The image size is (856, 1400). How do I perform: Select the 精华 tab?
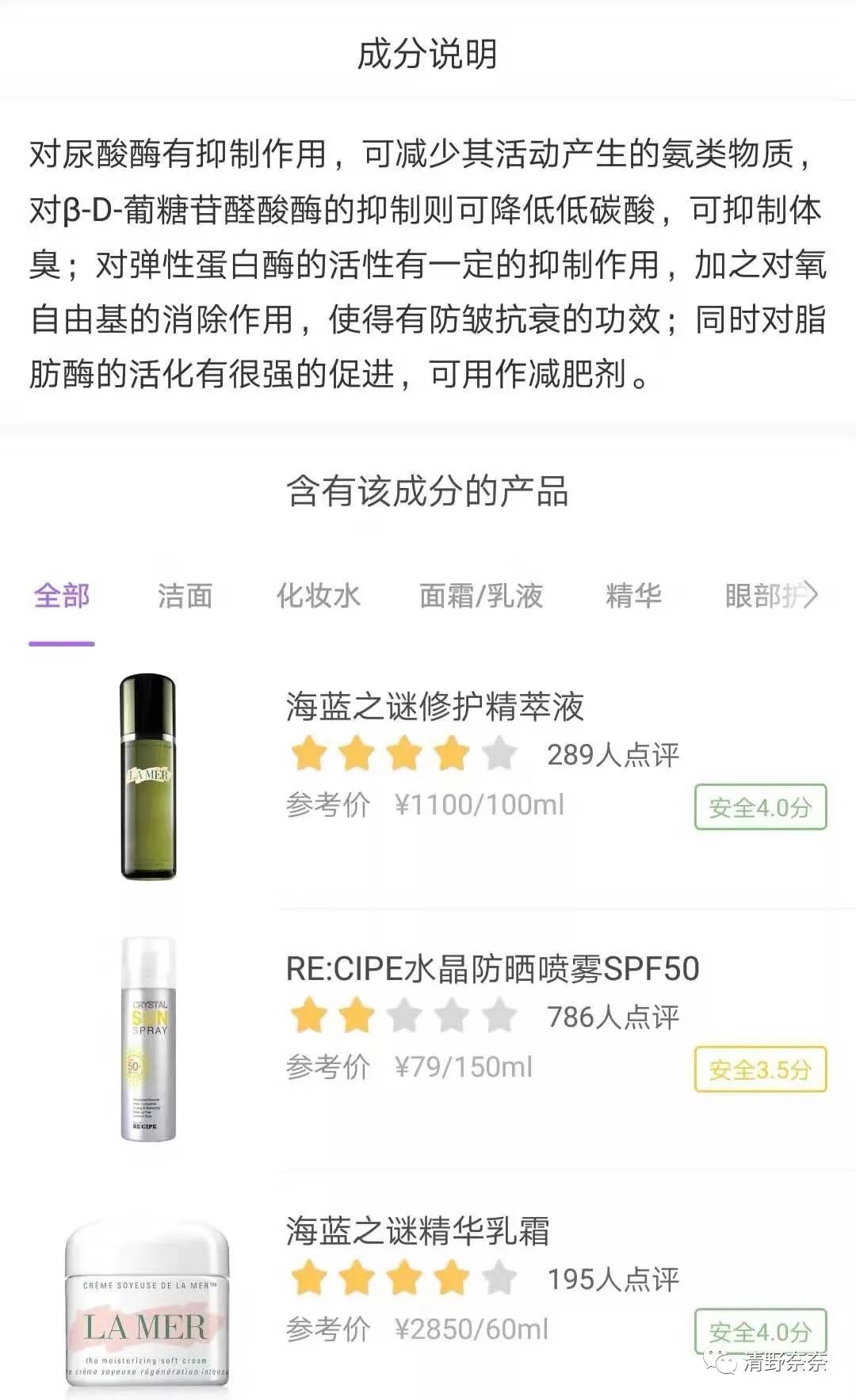(x=633, y=596)
